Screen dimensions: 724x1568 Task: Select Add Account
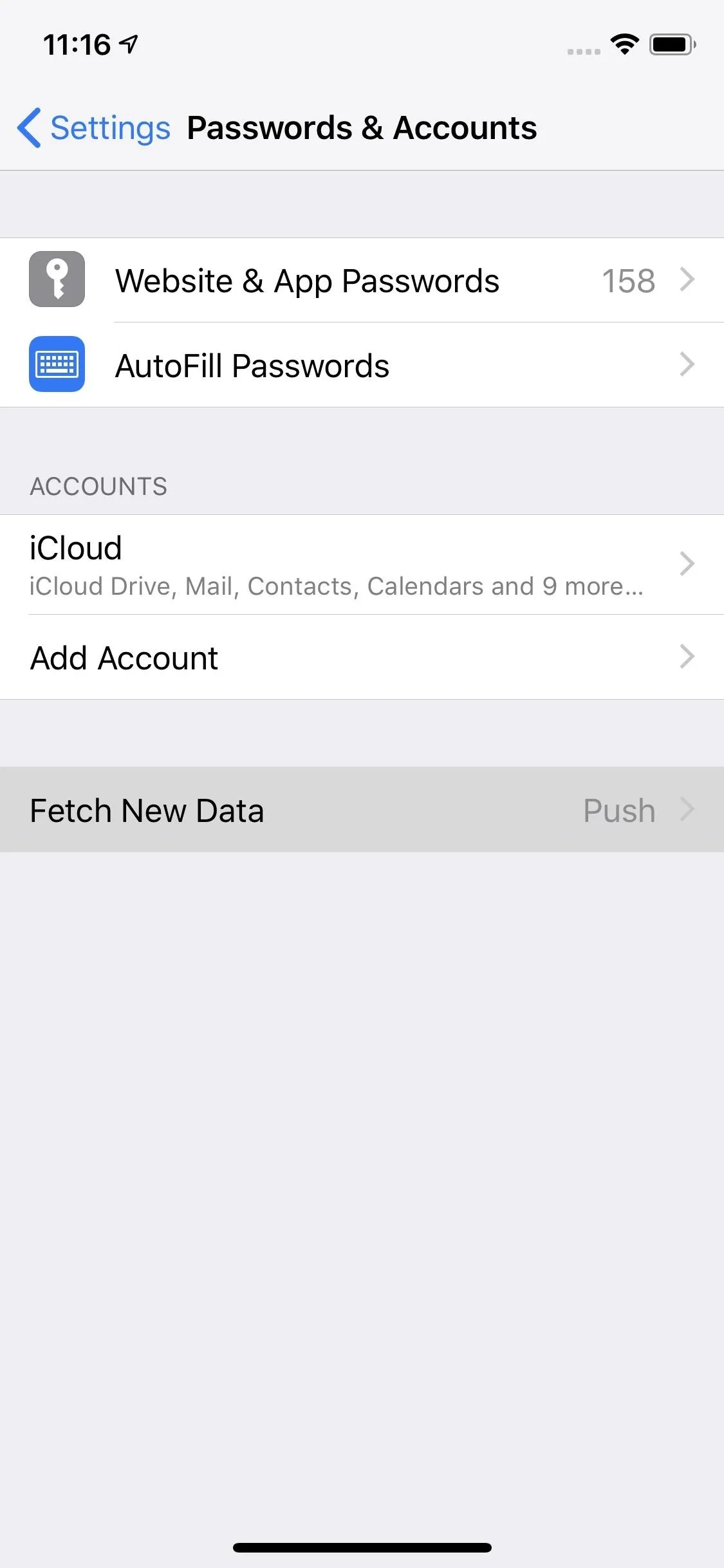(x=362, y=657)
